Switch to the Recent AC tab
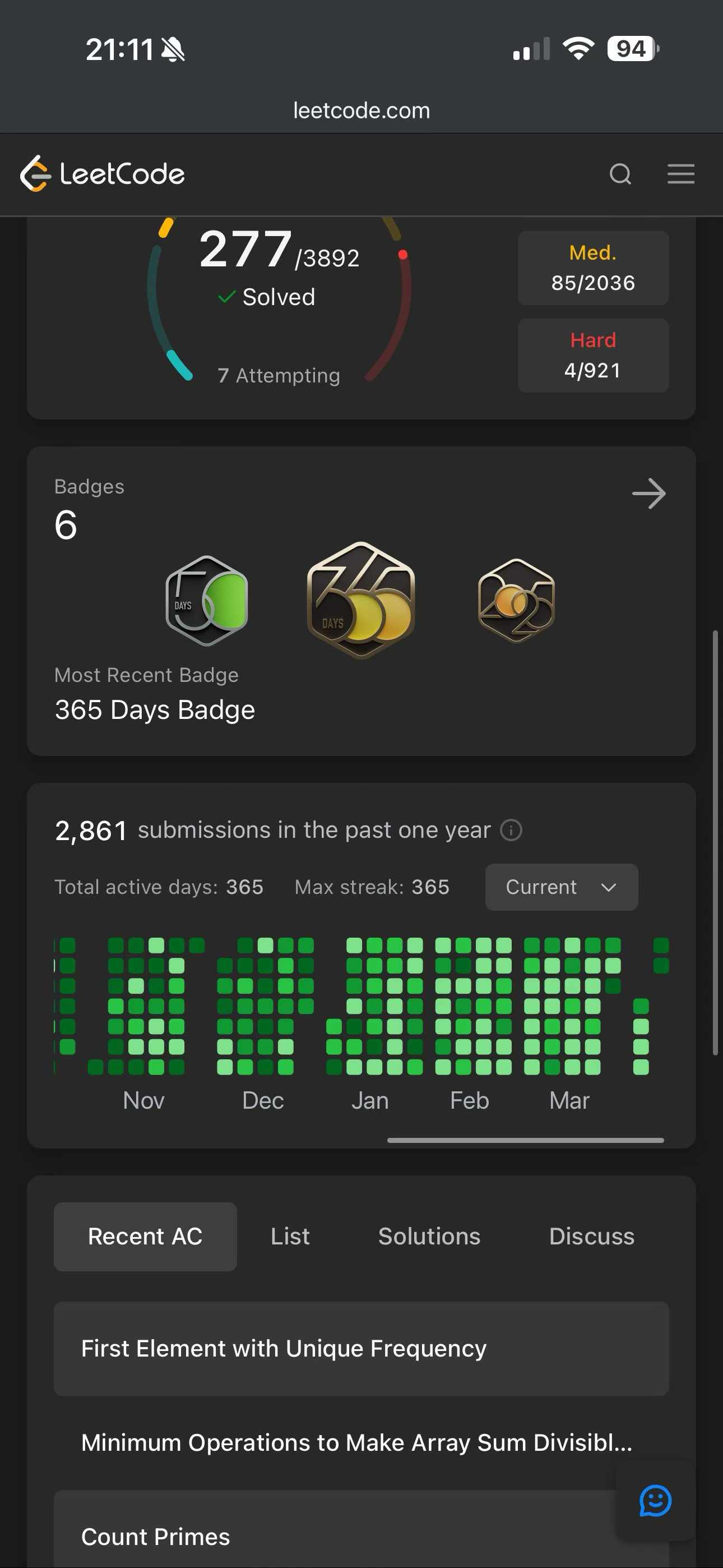The height and width of the screenshot is (1568, 723). point(145,1236)
